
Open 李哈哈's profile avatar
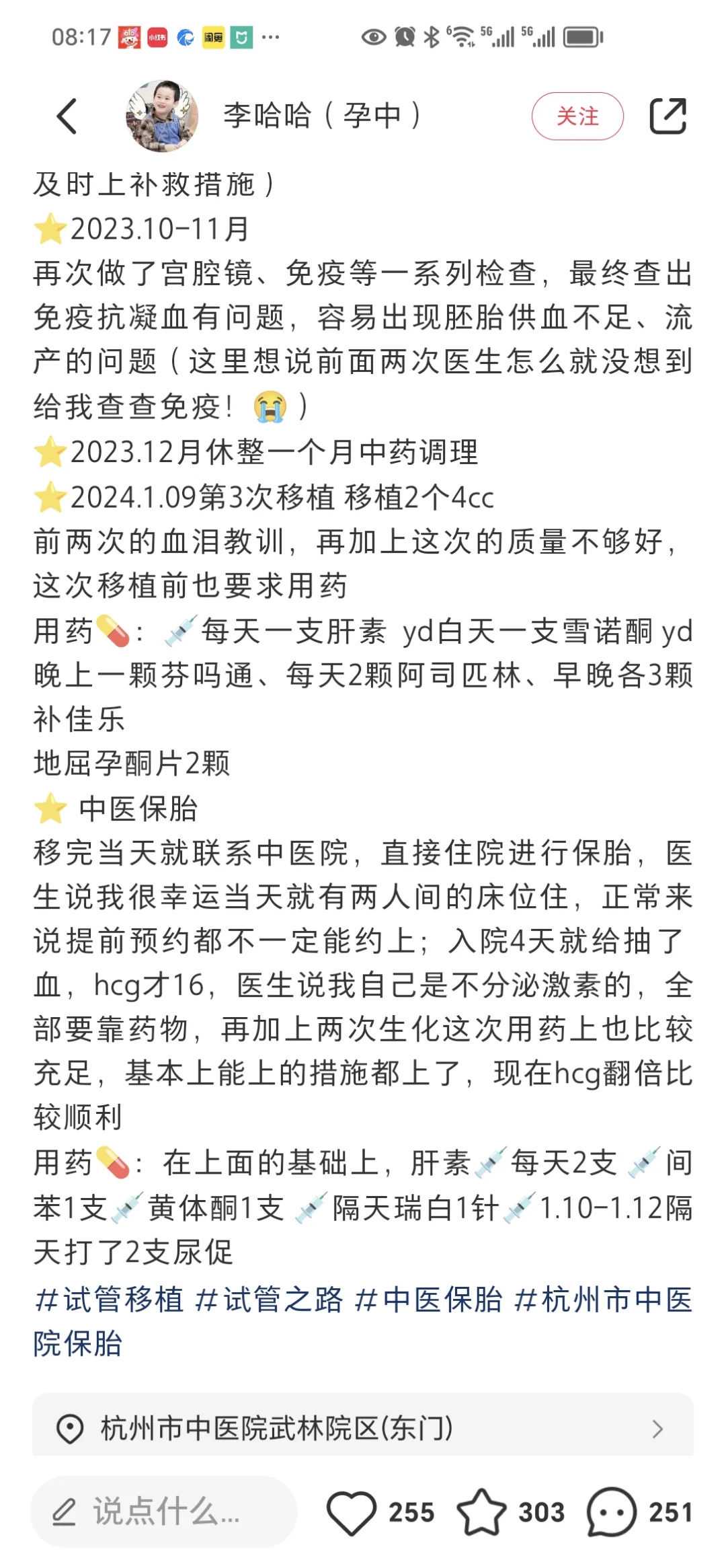162,116
